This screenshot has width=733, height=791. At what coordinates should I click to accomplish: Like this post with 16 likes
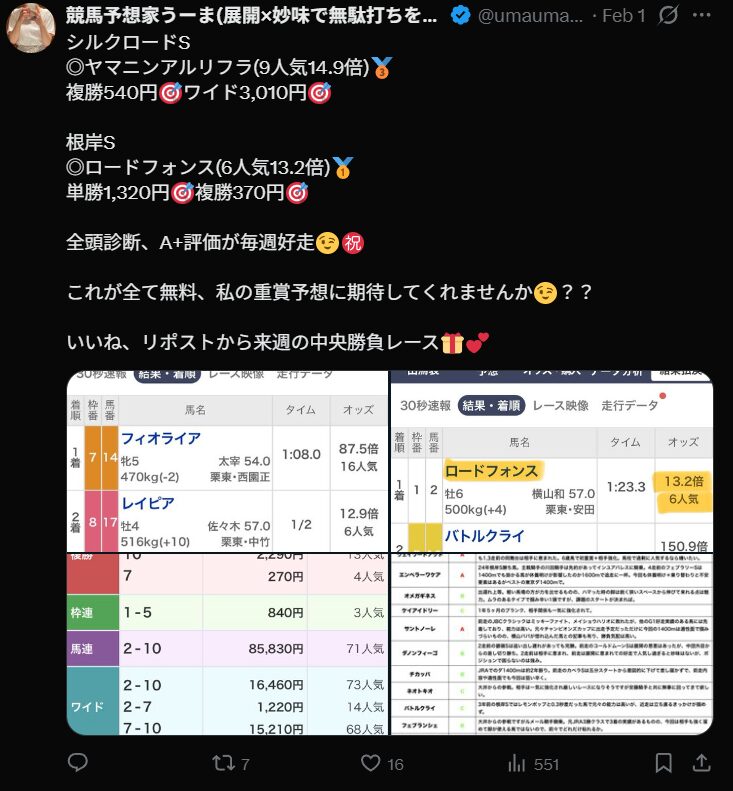(382, 763)
